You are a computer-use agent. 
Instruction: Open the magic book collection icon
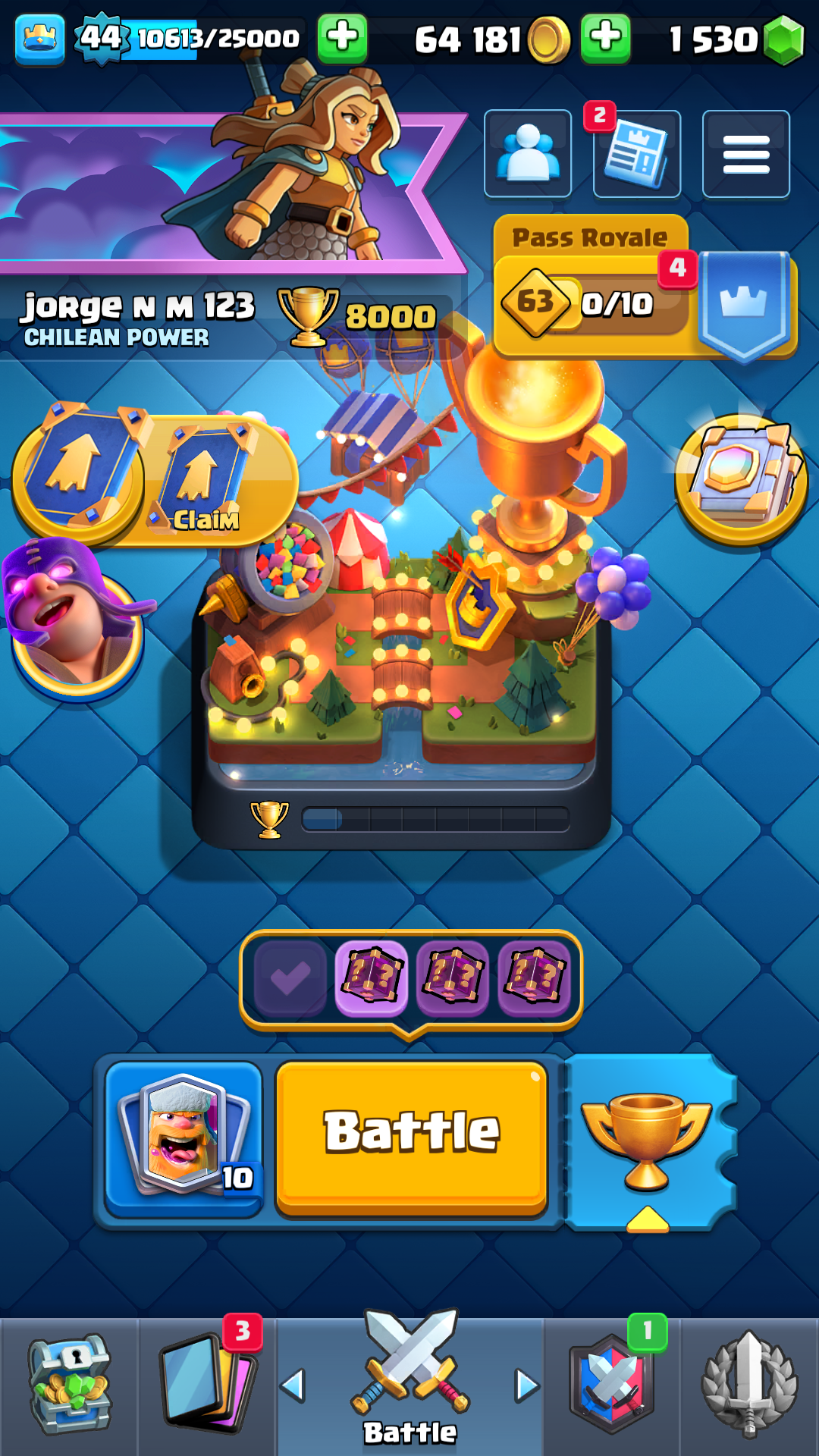pyautogui.click(x=741, y=478)
